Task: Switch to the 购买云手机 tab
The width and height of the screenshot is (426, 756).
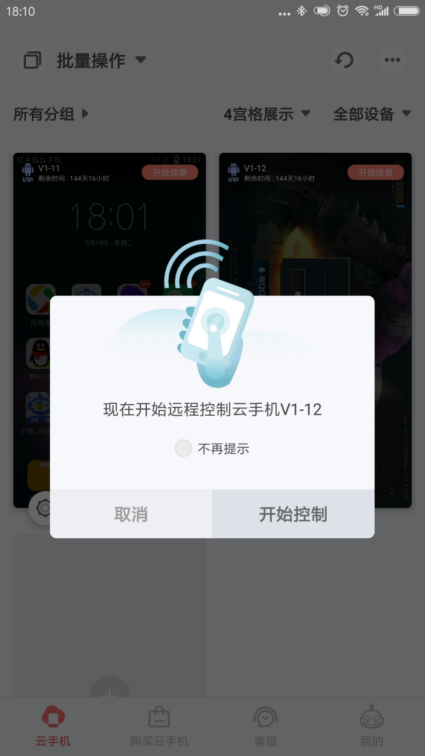Action: click(x=159, y=727)
